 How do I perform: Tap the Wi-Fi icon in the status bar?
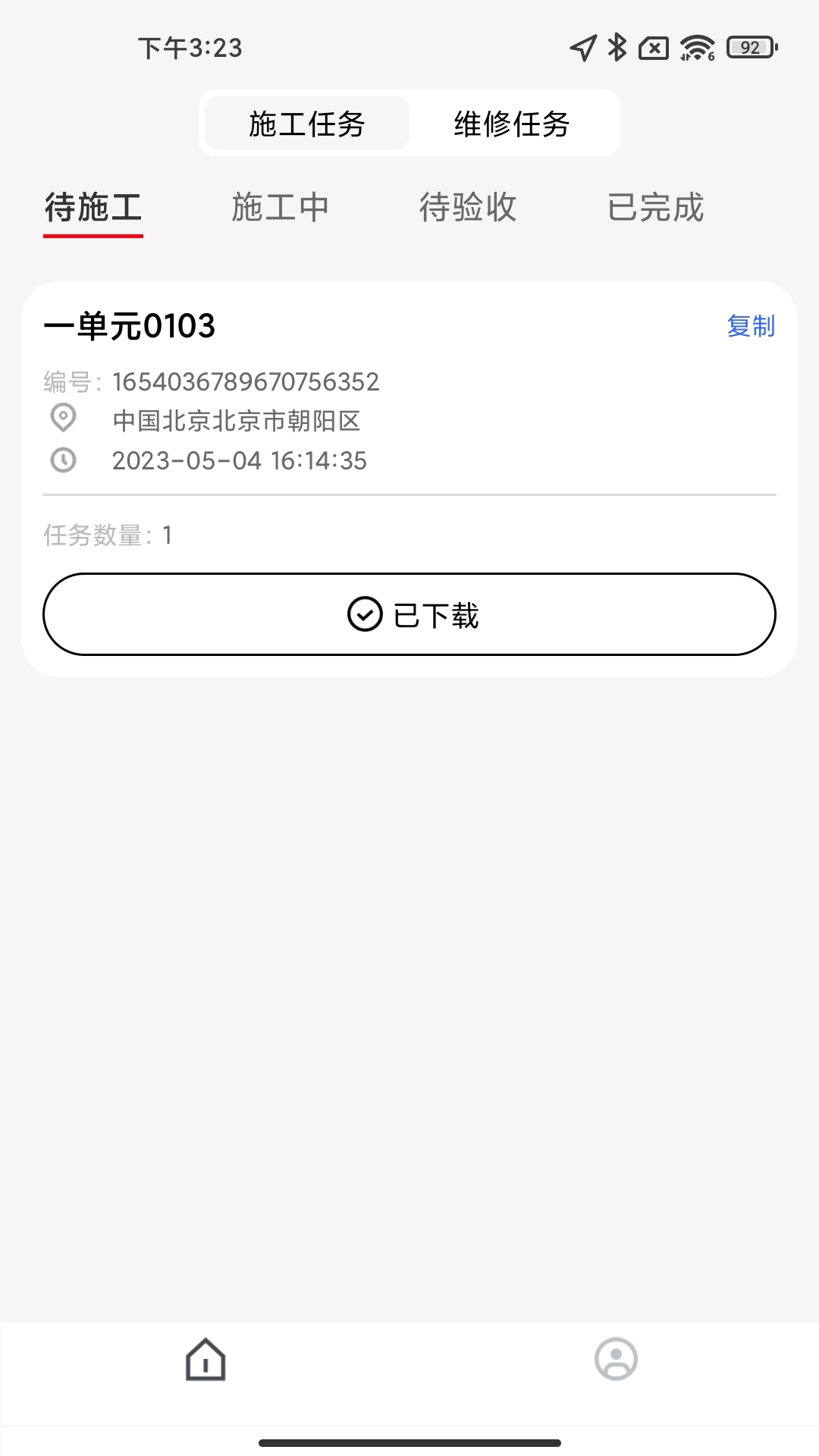click(698, 49)
